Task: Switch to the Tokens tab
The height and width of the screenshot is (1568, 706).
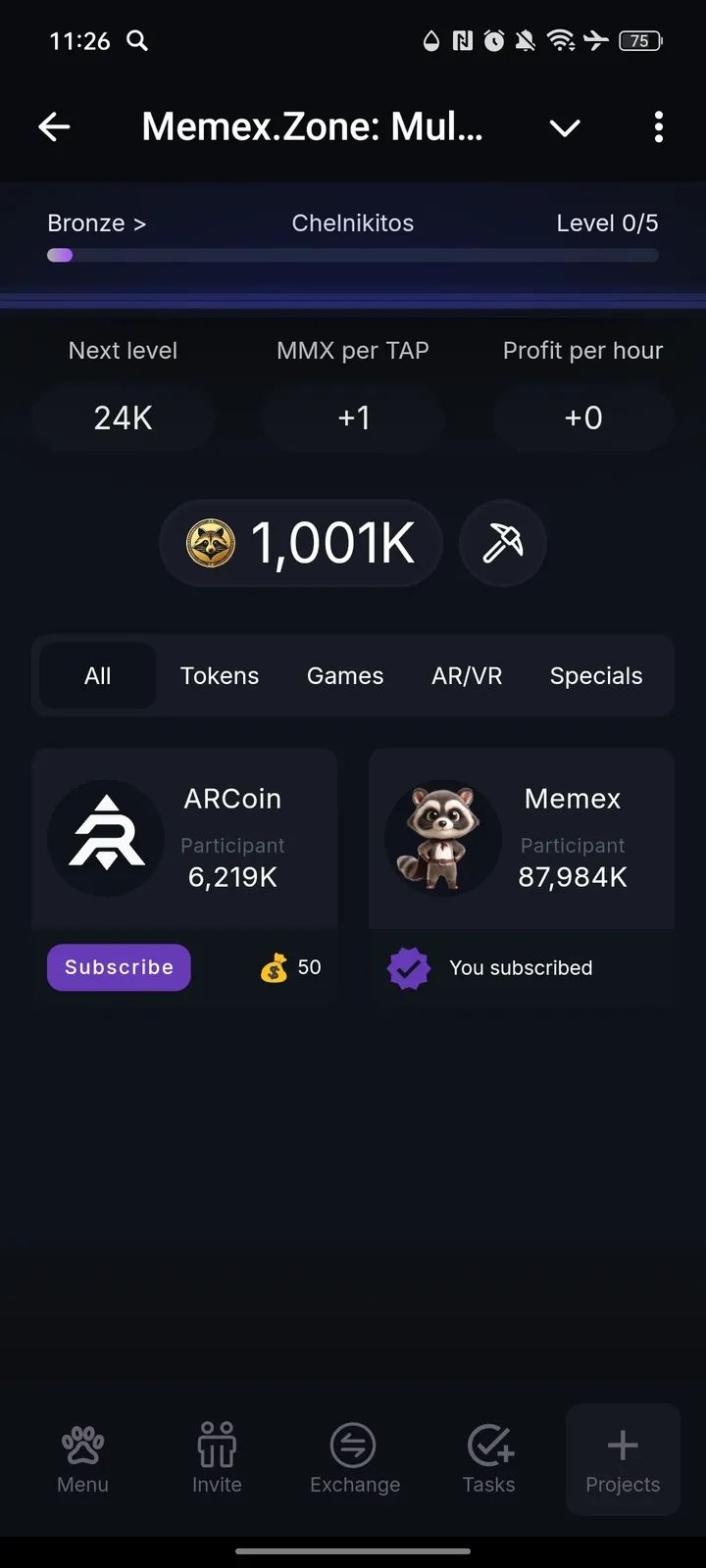Action: click(220, 675)
